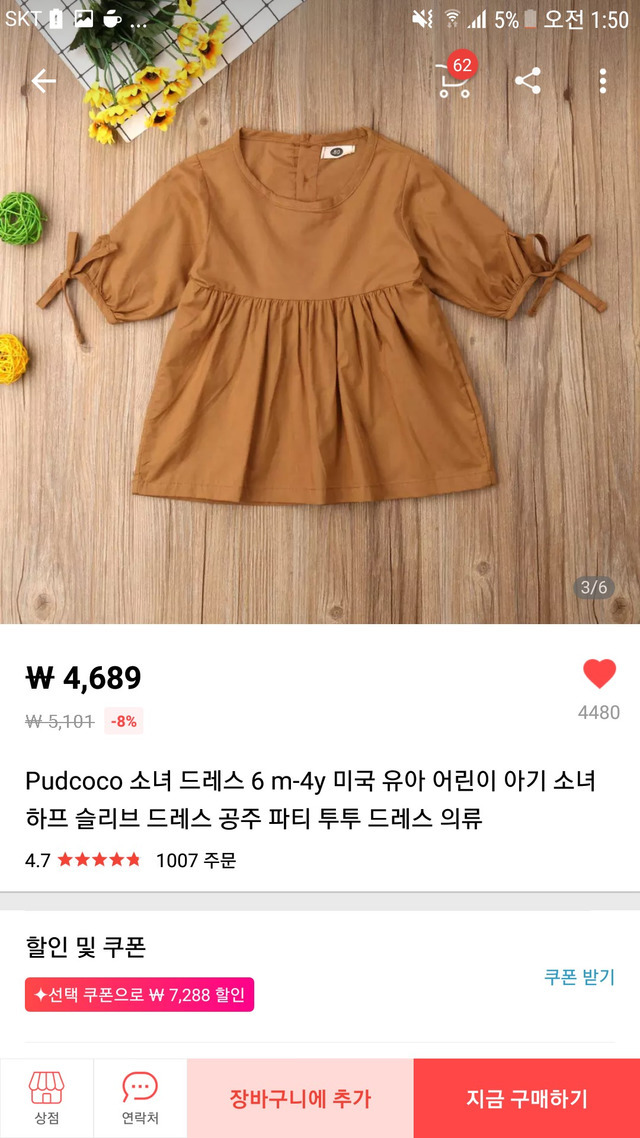Go back using the top arrow
The image size is (640, 1138).
pos(43,81)
